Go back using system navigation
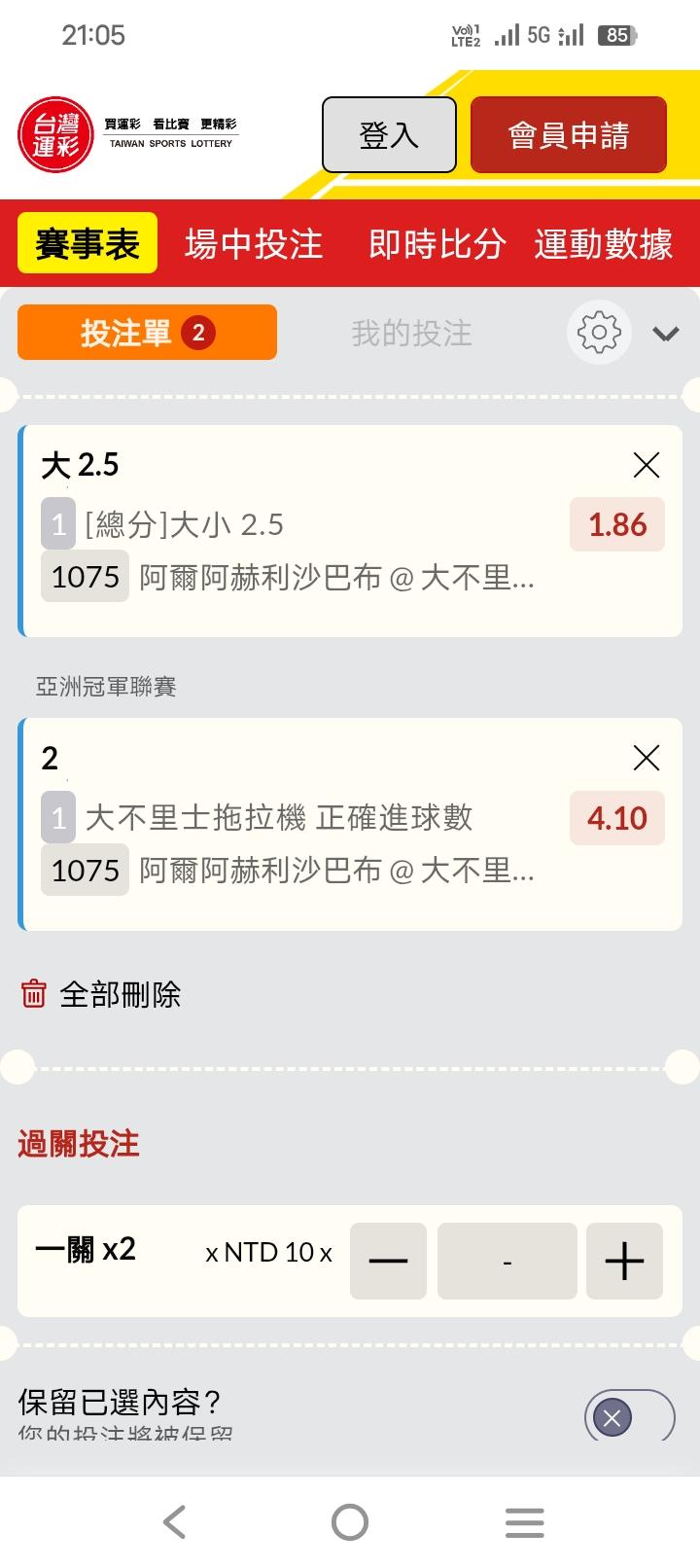The height and width of the screenshot is (1568, 700). [175, 1522]
